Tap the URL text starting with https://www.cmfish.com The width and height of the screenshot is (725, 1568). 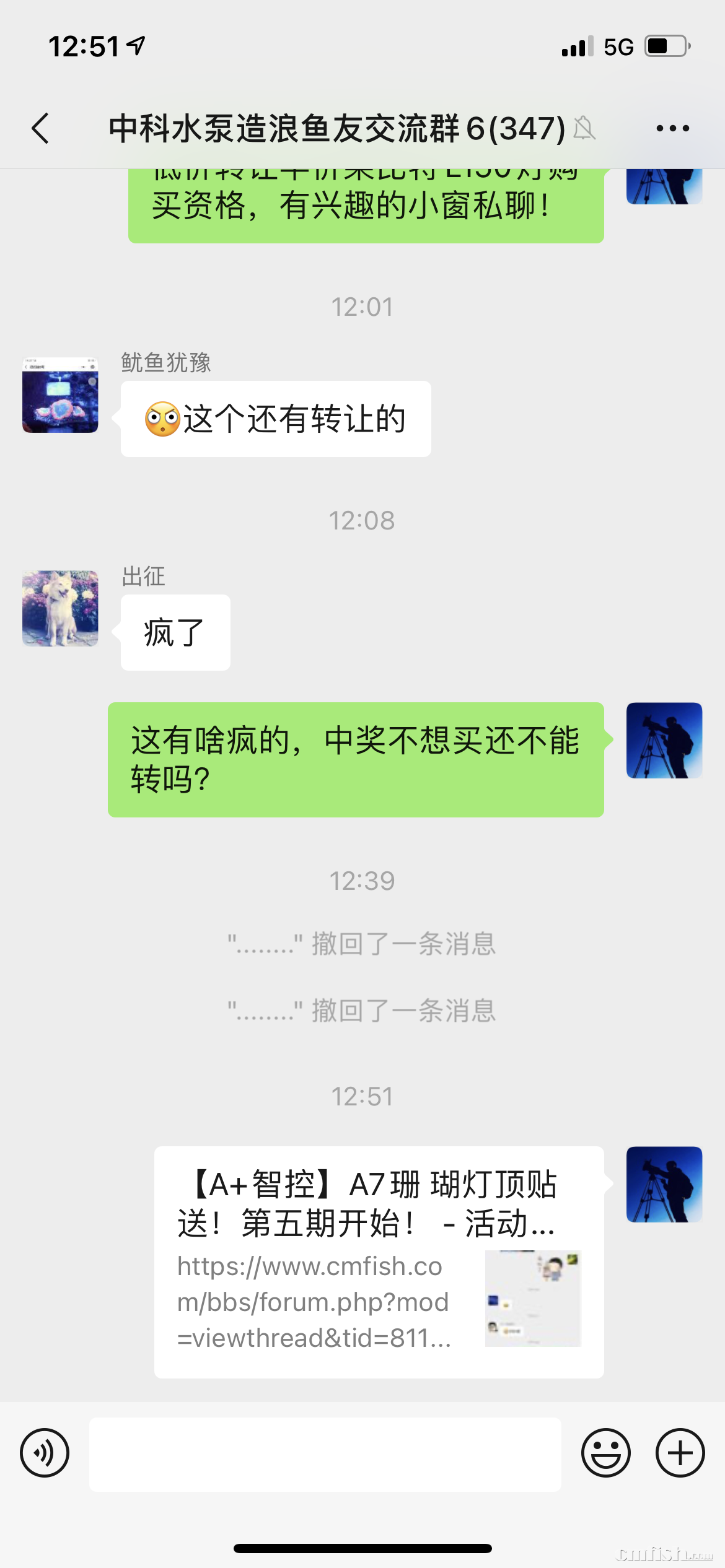tap(310, 1304)
